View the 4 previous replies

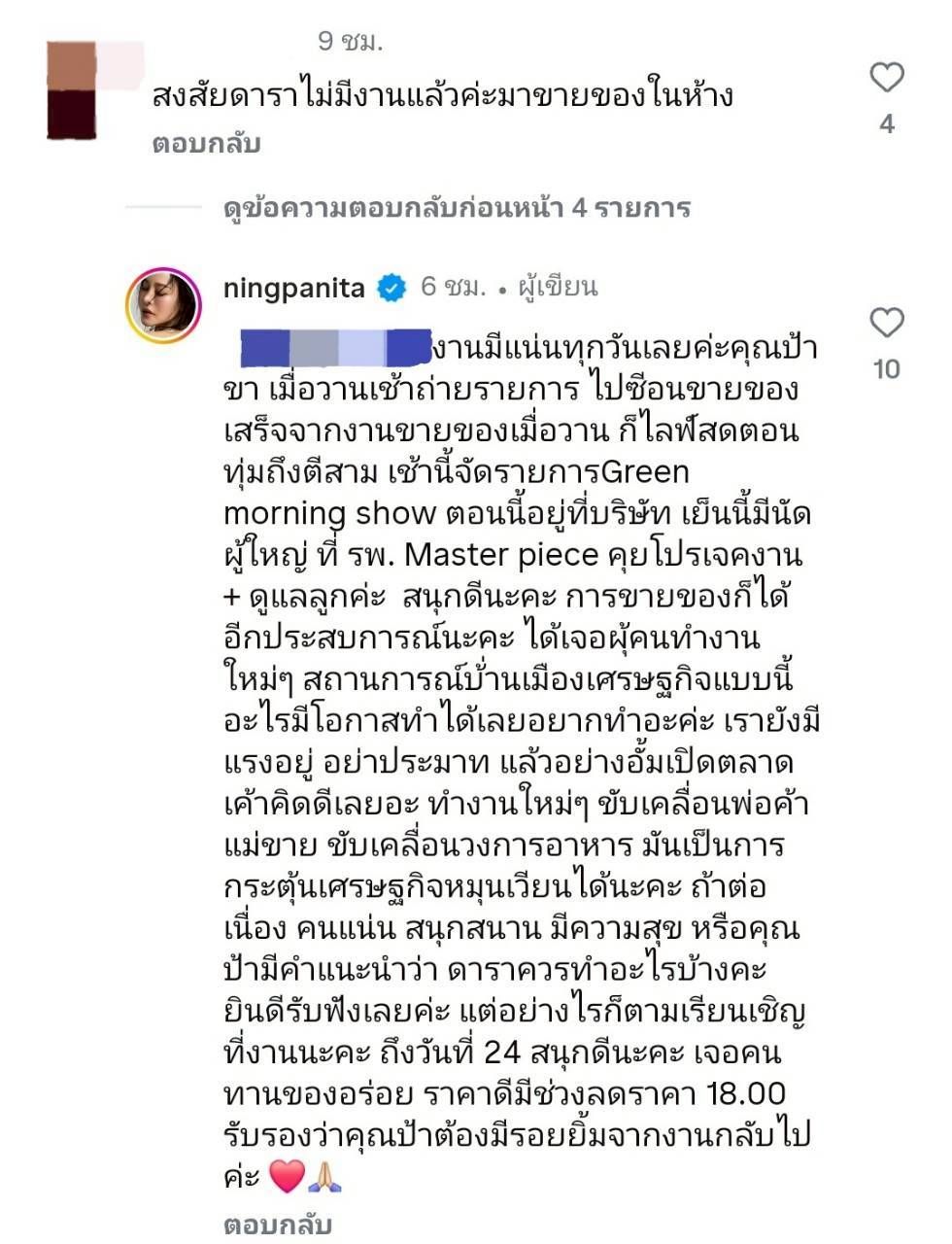[x=457, y=208]
